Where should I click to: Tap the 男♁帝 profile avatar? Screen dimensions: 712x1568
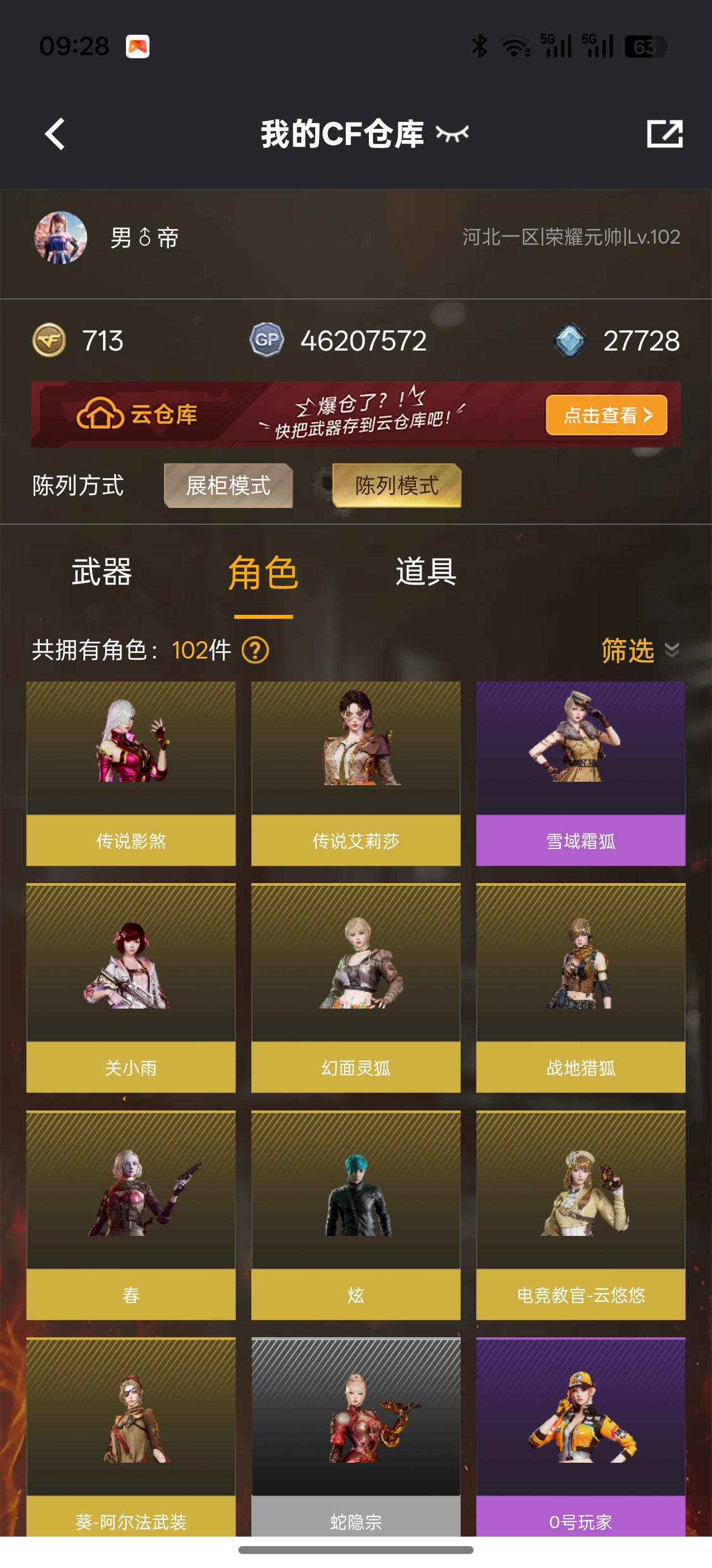click(60, 237)
